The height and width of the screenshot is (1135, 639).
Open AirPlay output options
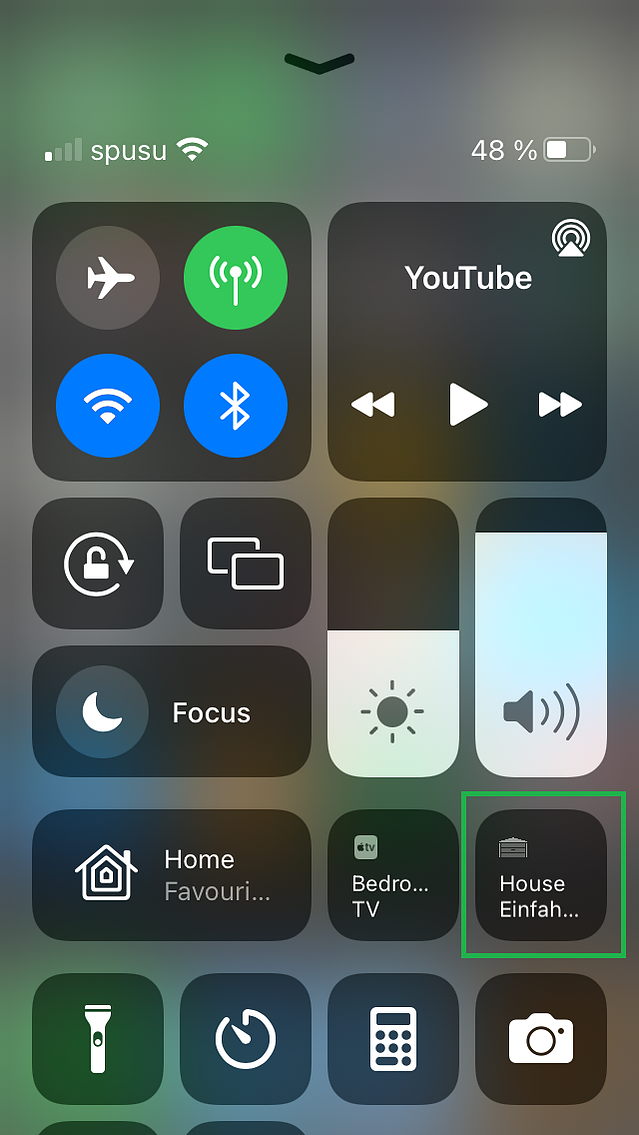[x=570, y=239]
